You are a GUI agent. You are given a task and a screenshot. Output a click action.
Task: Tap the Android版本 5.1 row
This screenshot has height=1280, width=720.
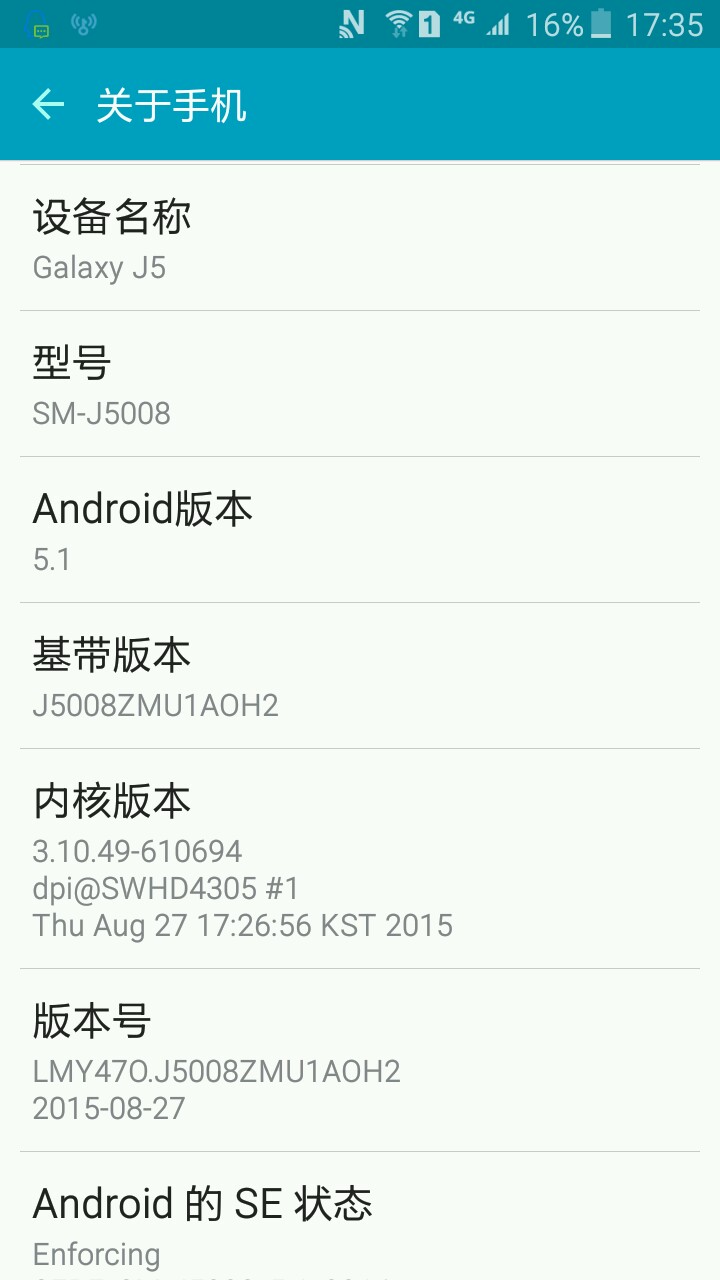click(x=360, y=530)
